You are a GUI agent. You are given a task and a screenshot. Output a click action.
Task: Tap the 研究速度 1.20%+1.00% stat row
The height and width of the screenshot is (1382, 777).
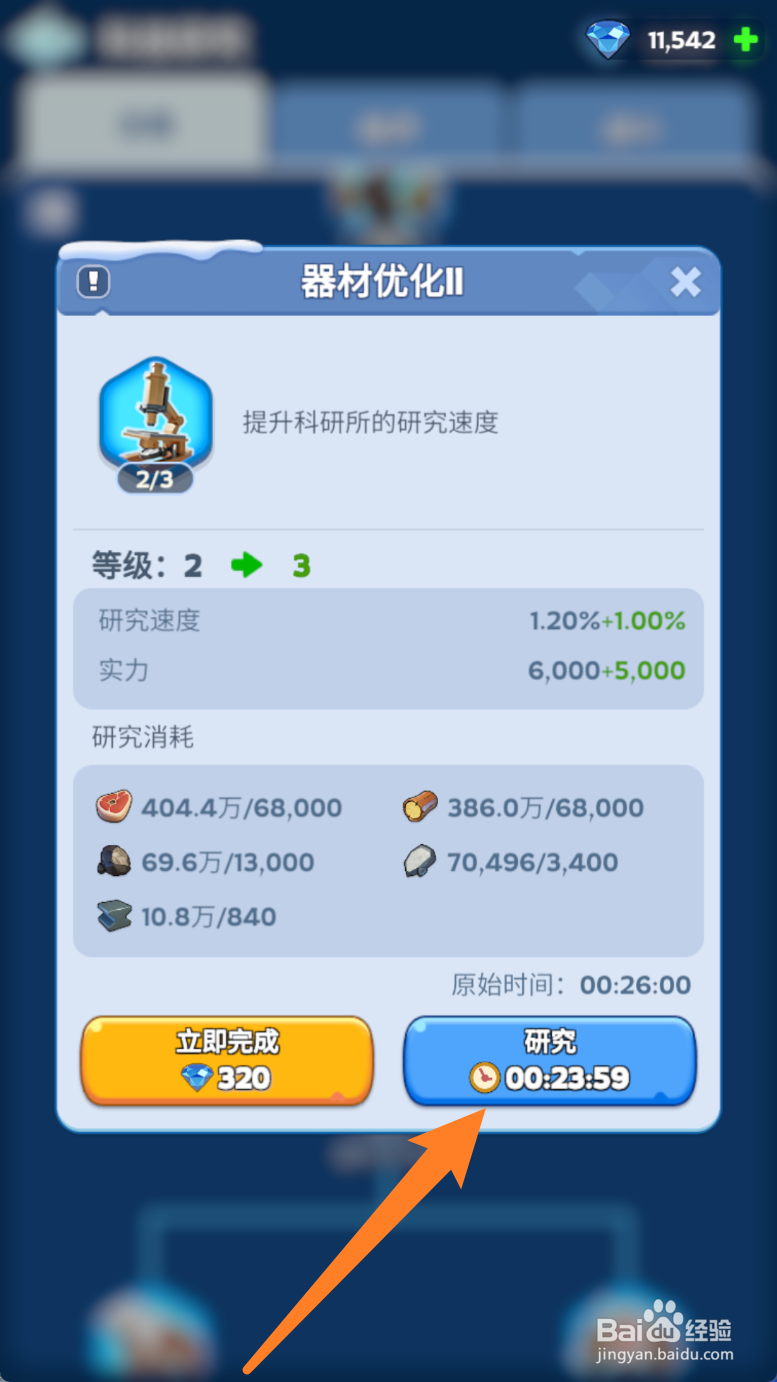[388, 620]
